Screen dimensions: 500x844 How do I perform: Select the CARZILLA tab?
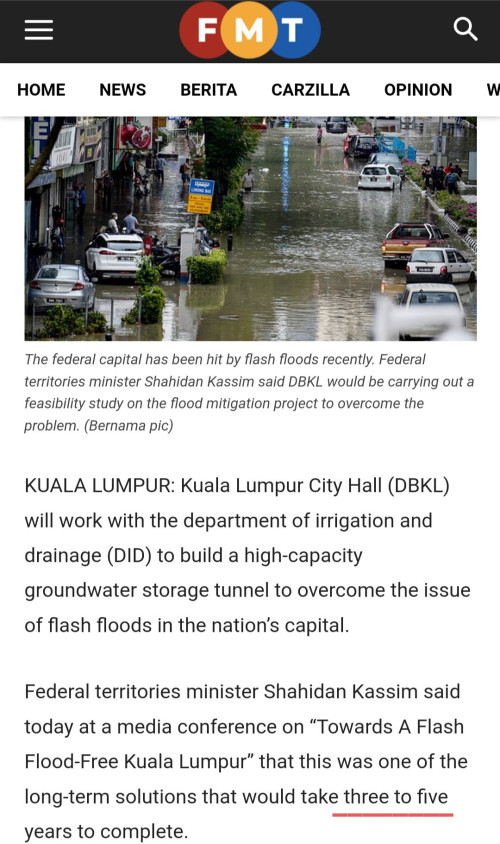(311, 89)
